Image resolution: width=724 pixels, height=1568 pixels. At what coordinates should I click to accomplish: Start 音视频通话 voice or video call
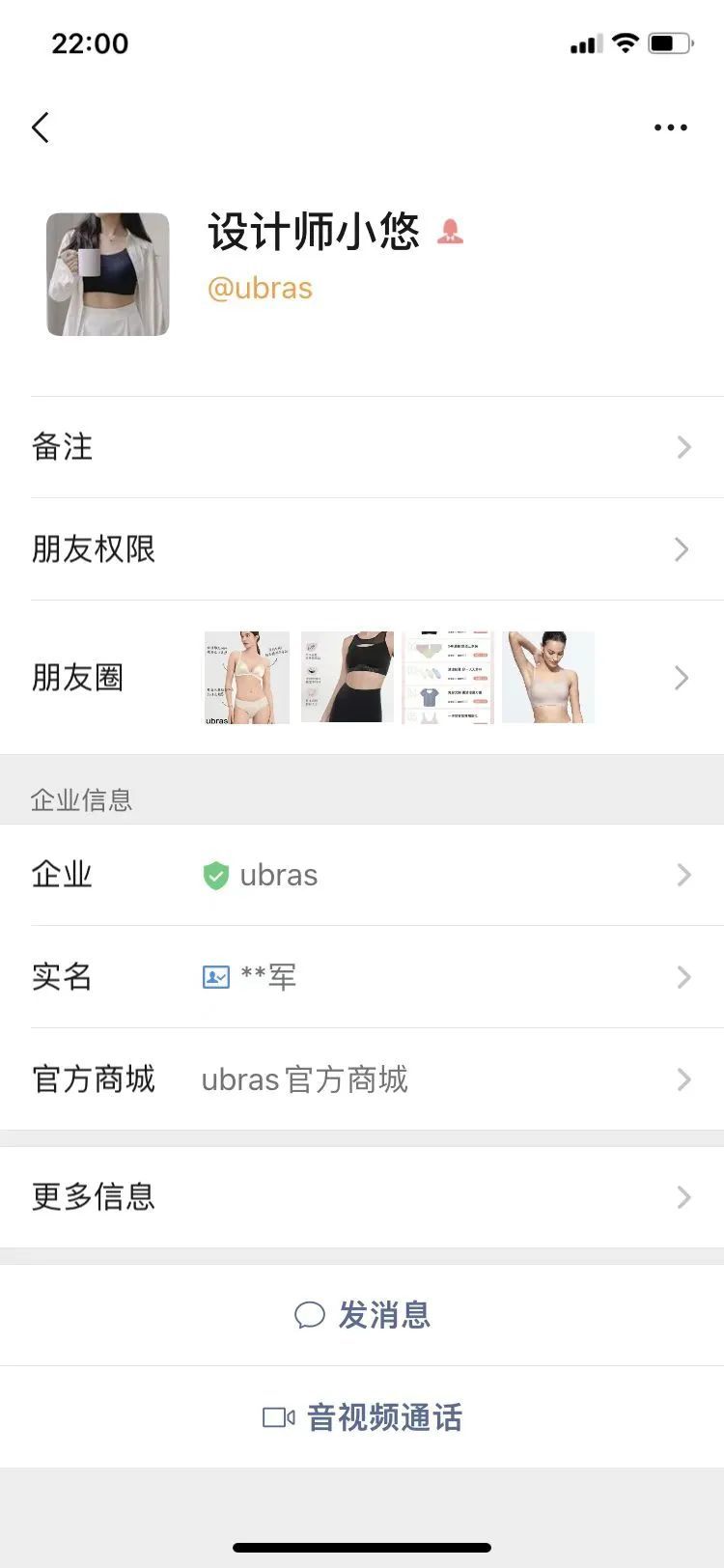(x=363, y=1417)
